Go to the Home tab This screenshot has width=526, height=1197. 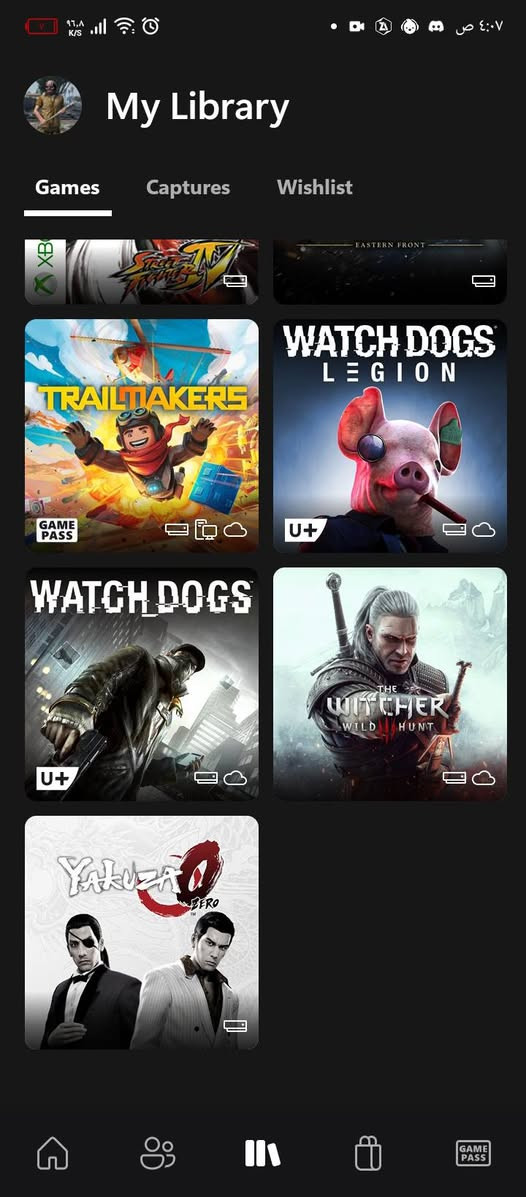(53, 1153)
